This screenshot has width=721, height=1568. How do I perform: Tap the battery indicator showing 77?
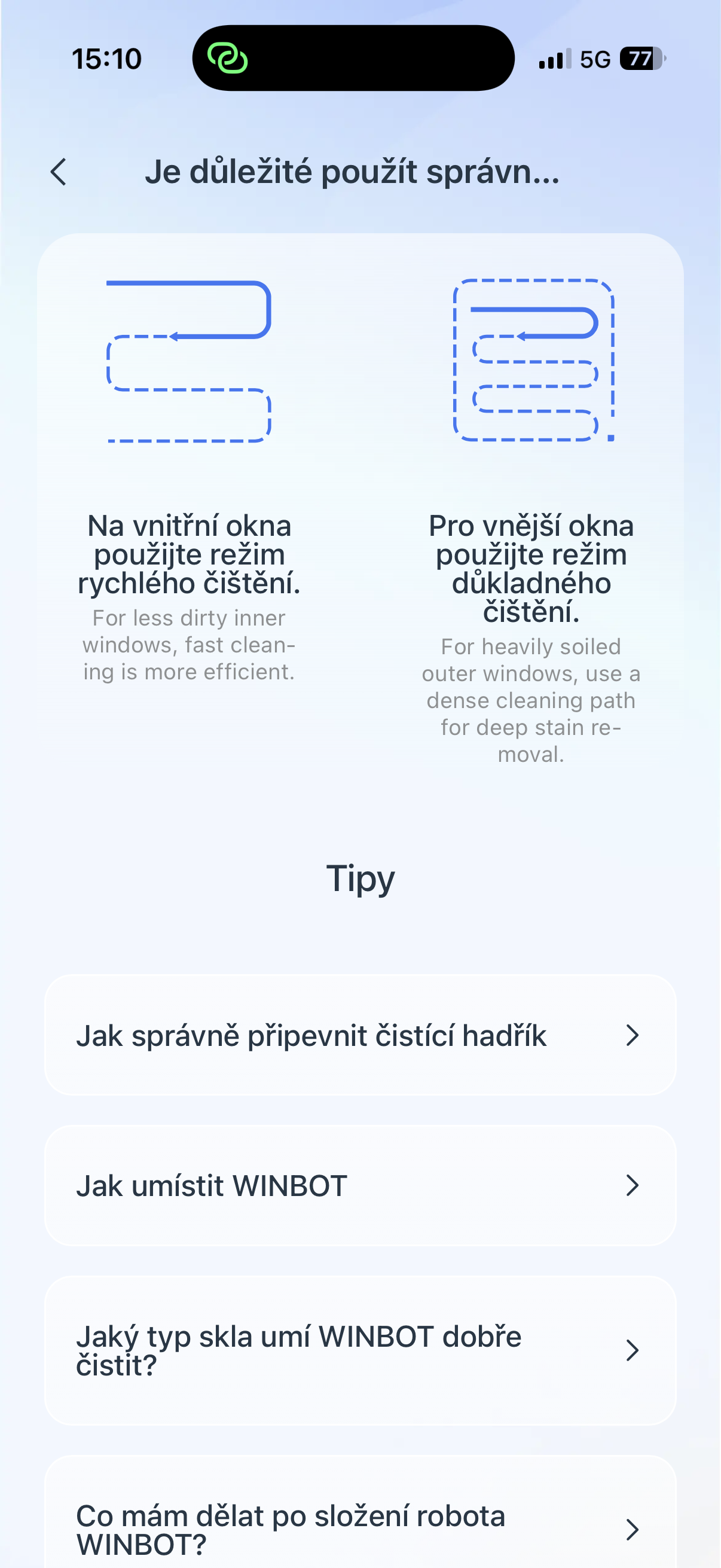pos(640,59)
